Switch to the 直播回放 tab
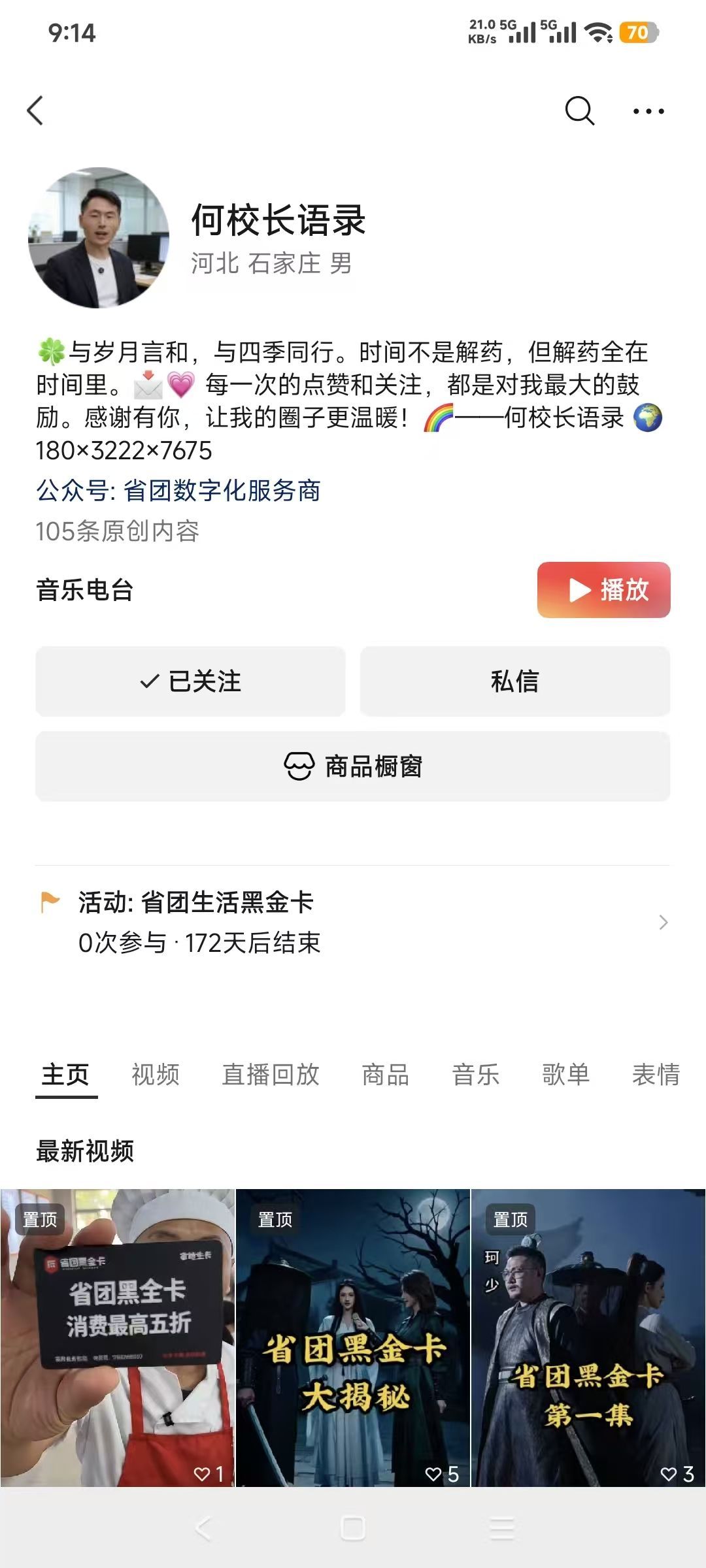 271,1075
